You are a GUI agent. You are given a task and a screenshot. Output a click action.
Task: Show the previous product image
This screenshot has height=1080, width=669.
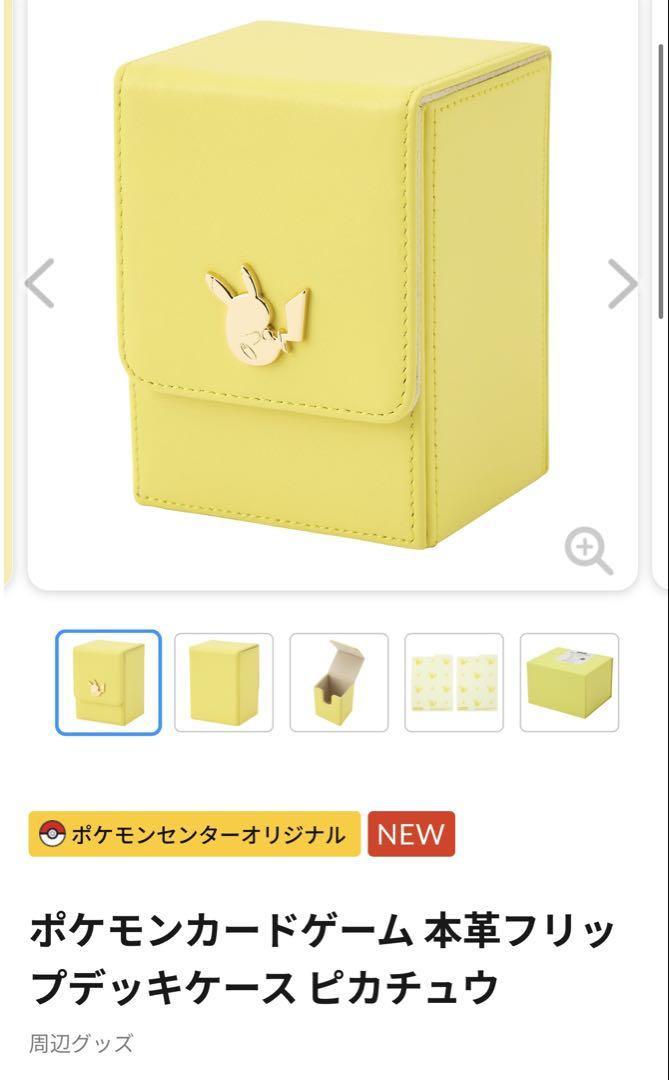tap(39, 283)
